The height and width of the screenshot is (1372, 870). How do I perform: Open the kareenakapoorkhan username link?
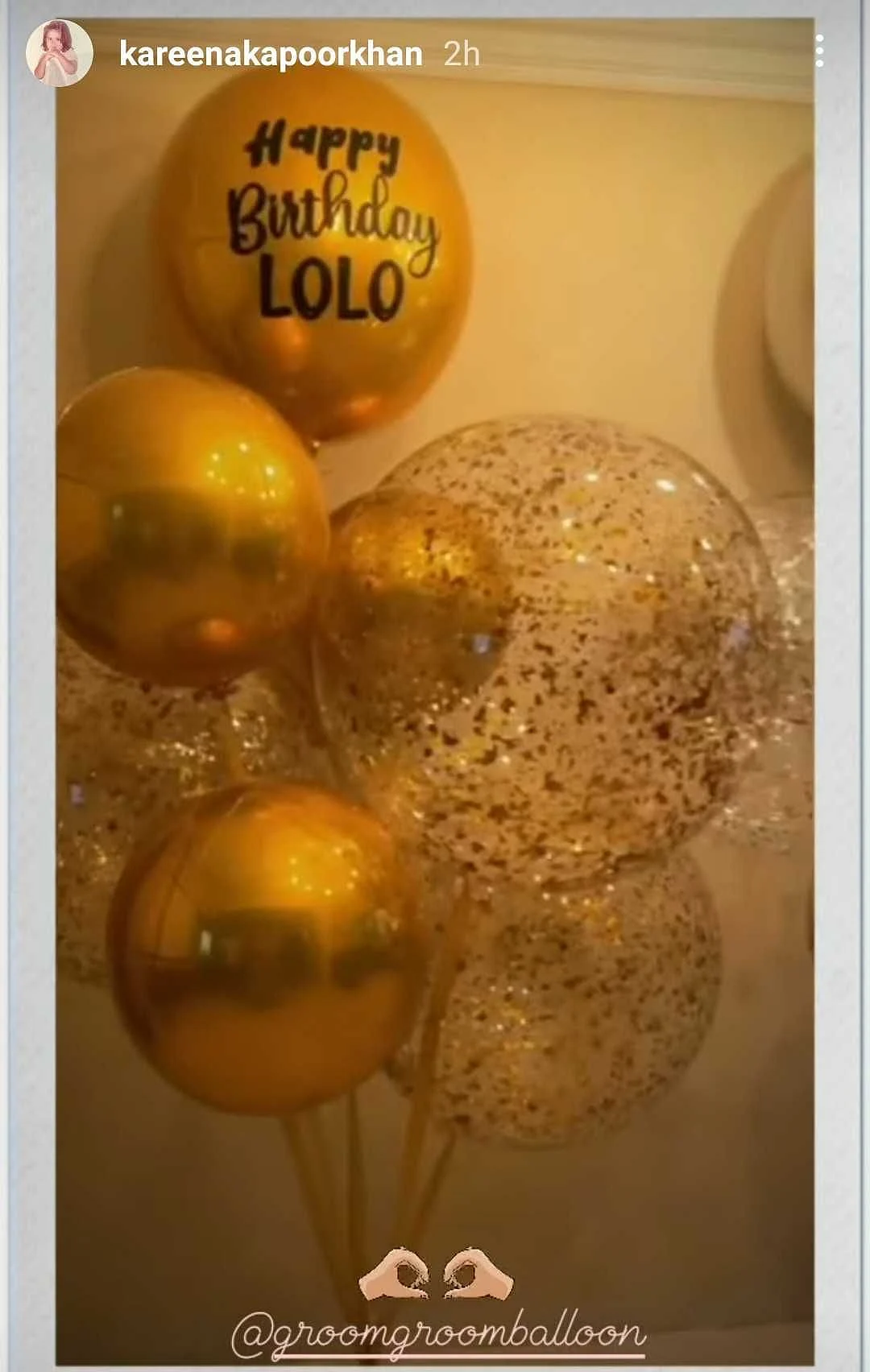tap(271, 54)
